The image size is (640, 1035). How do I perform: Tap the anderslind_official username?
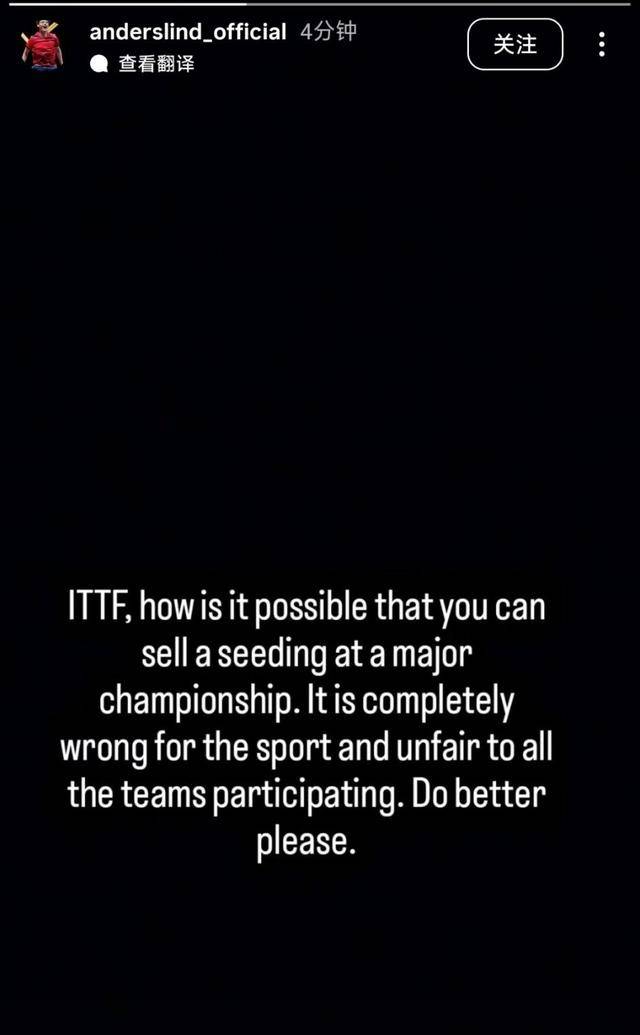click(x=188, y=32)
